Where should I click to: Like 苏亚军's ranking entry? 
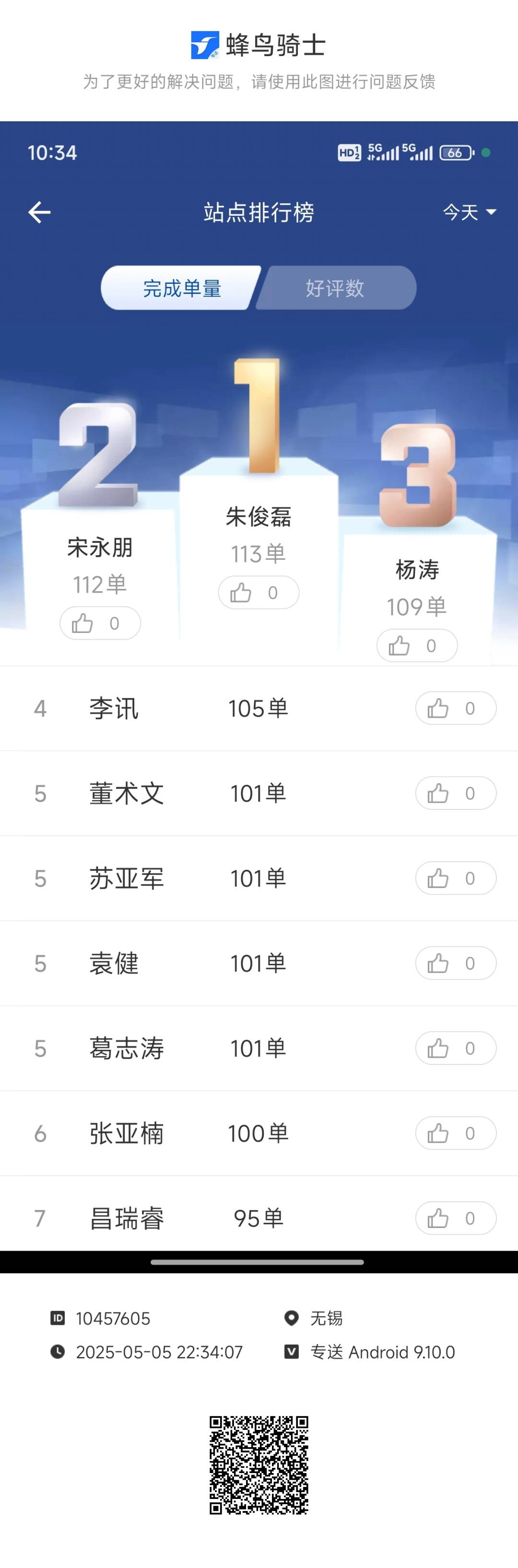(x=455, y=878)
